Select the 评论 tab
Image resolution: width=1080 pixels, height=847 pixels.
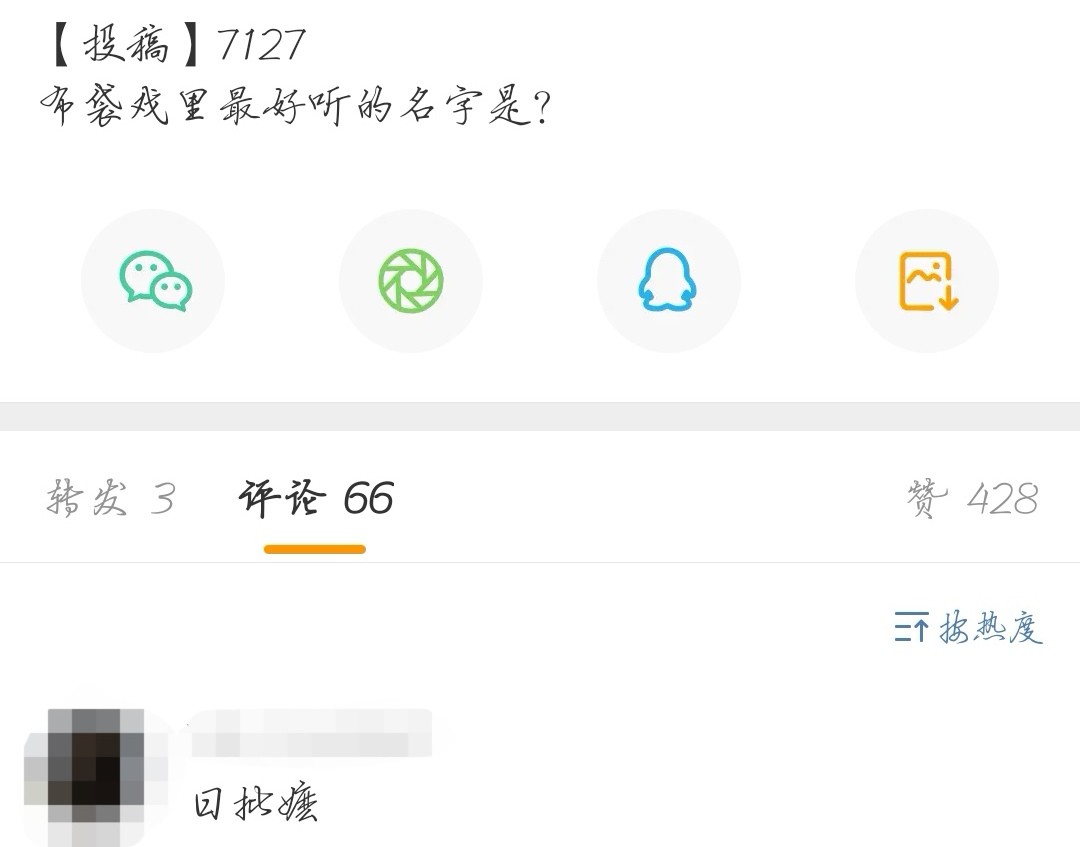[x=315, y=498]
